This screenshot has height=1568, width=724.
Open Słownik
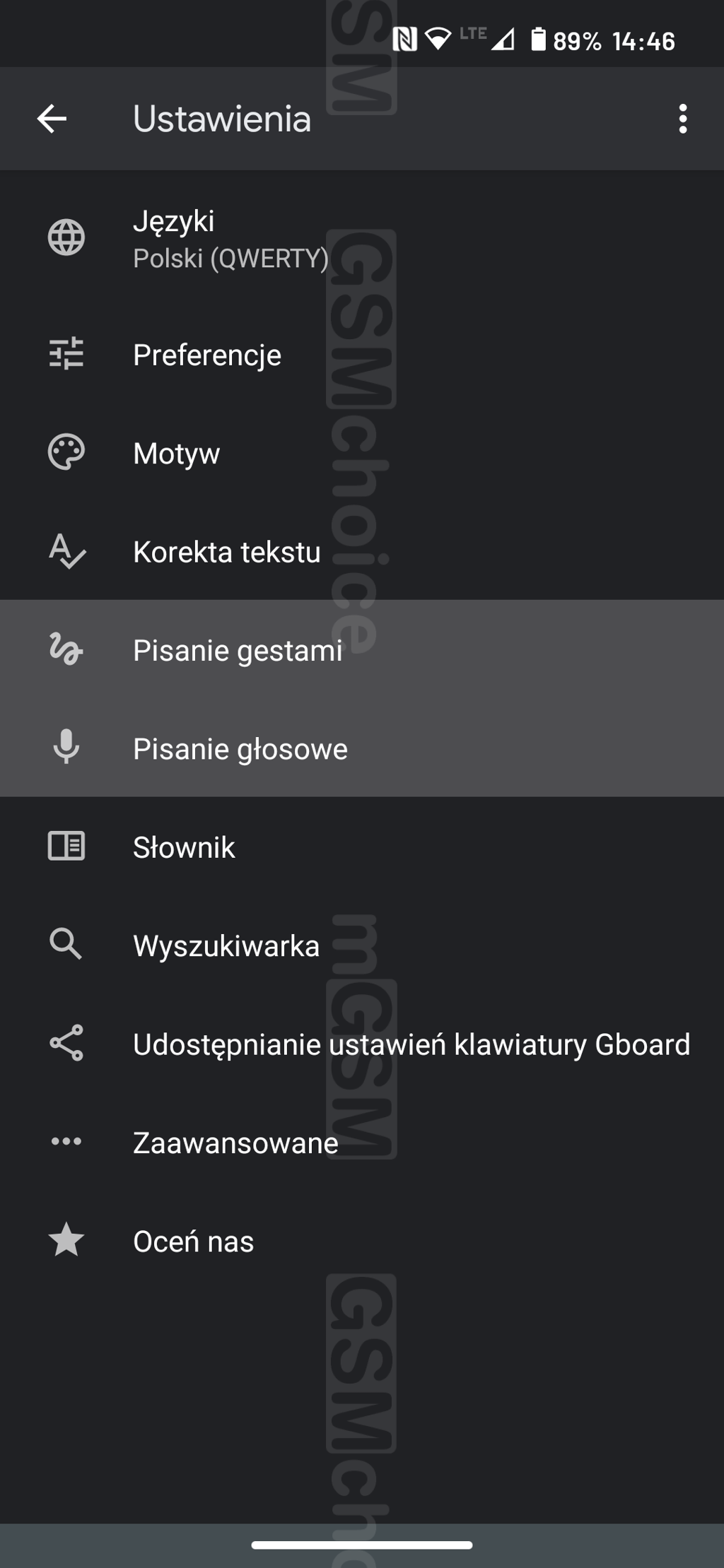coord(362,847)
